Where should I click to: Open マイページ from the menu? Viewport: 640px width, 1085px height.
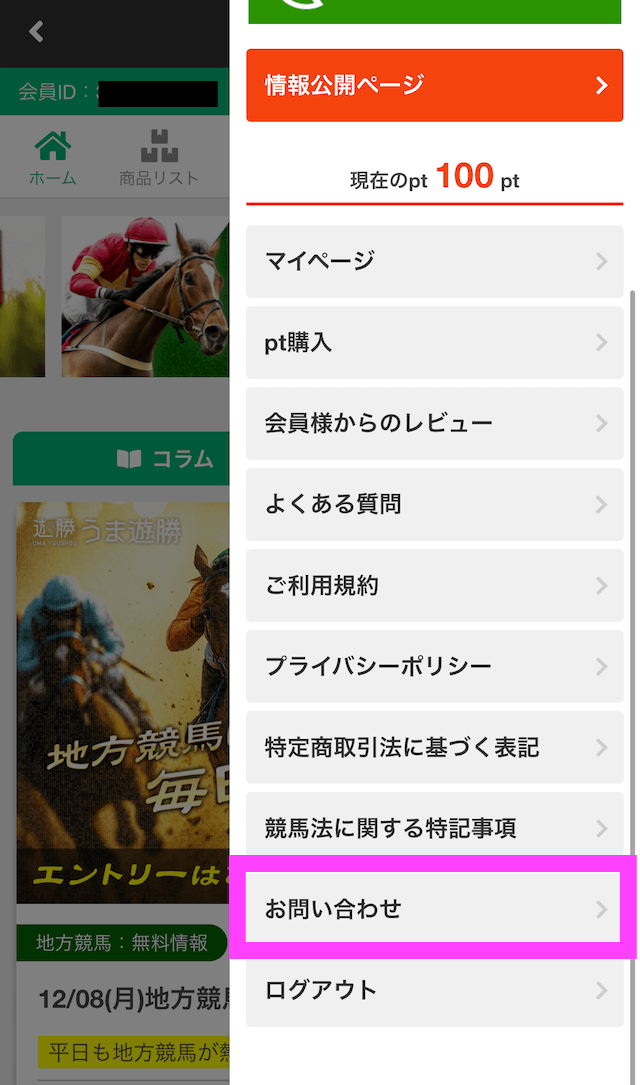[435, 262]
